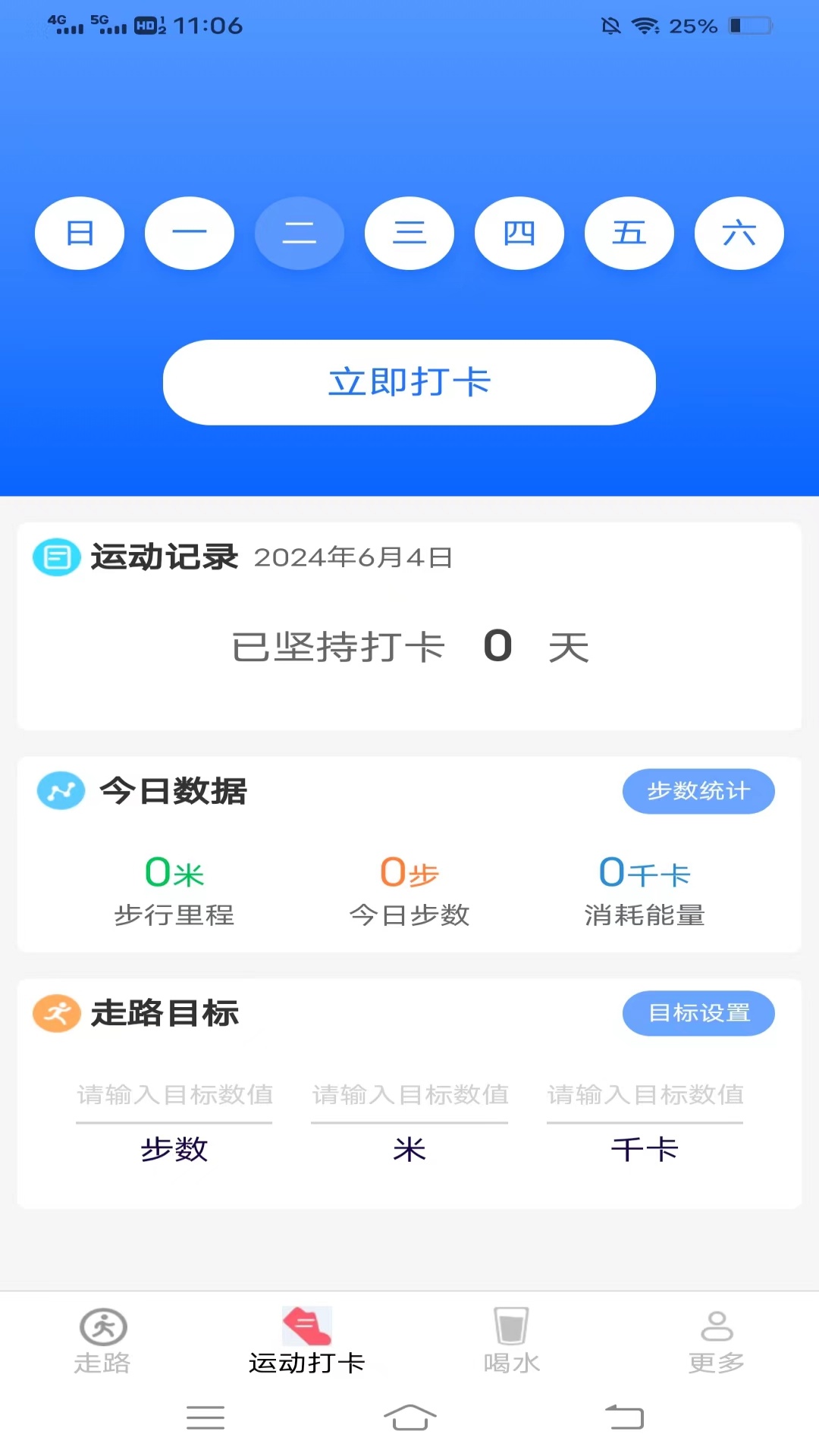
Task: Tap the 立即打卡 check-in button
Action: (x=409, y=383)
